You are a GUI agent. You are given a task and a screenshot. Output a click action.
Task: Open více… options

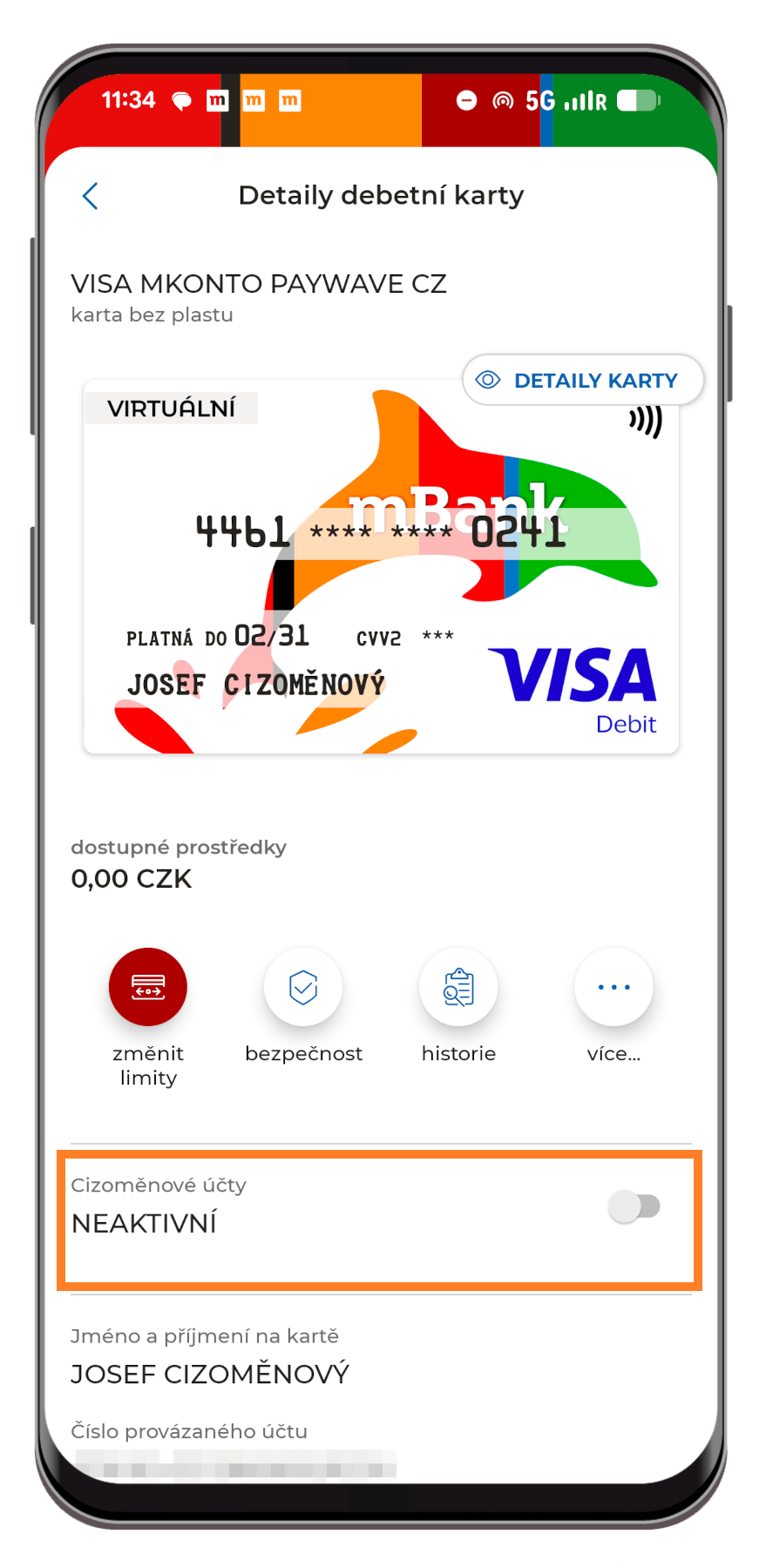point(613,987)
